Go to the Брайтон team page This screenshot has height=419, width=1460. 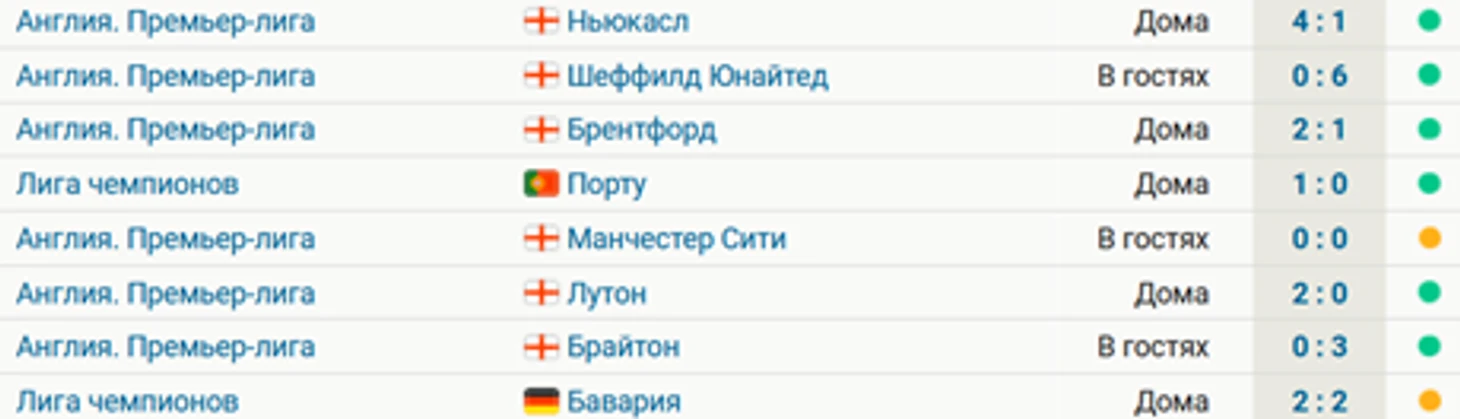[x=623, y=347]
